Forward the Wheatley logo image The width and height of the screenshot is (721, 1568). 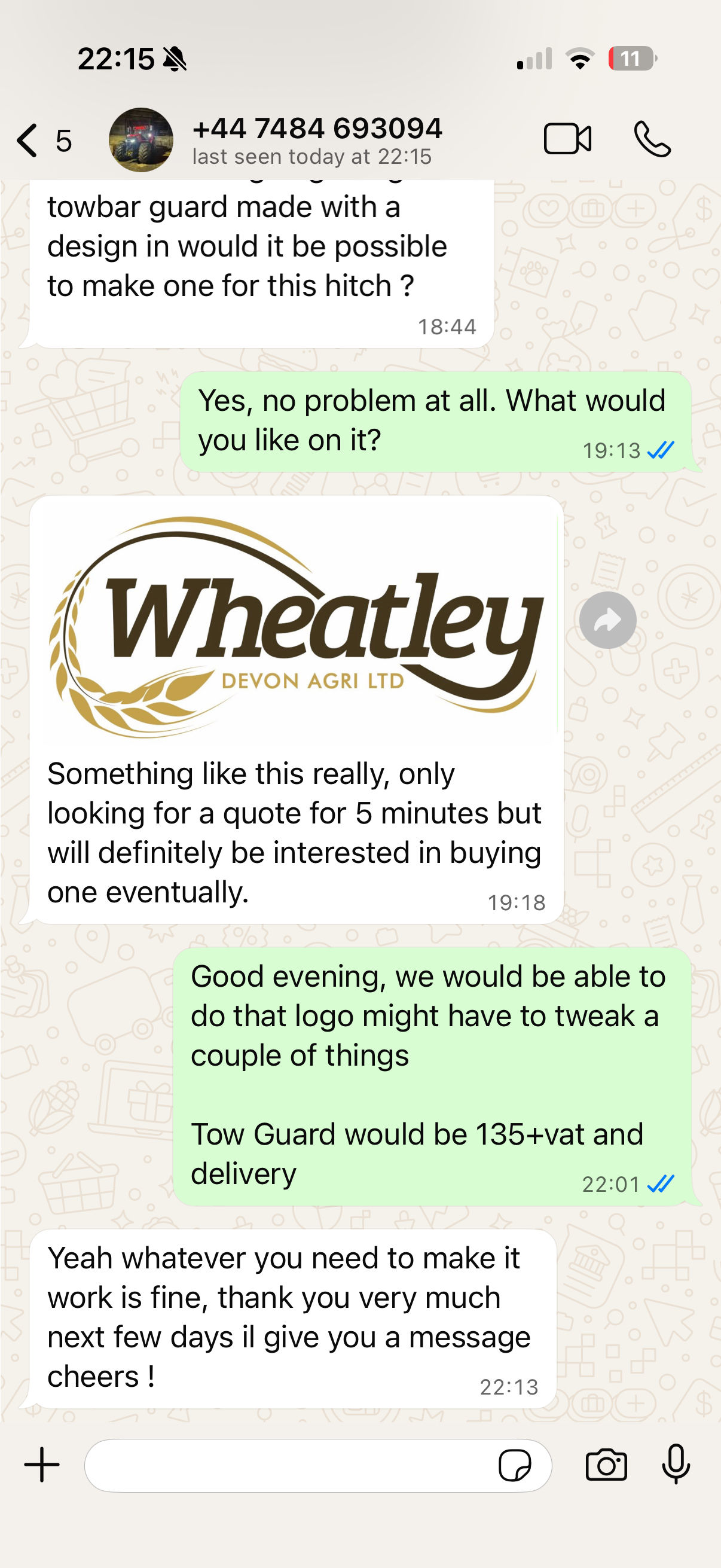[608, 620]
